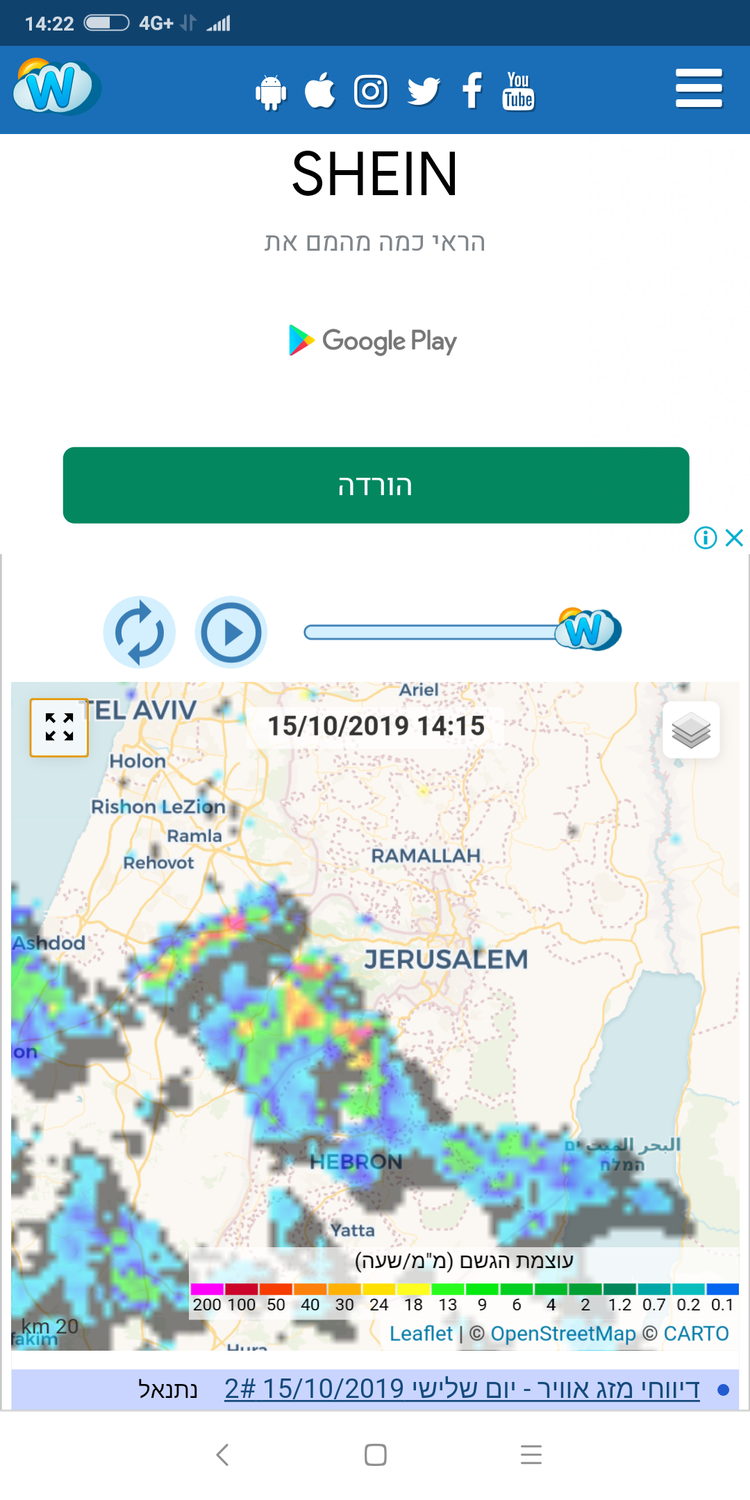Open the Android app link icon
The height and width of the screenshot is (1500, 750).
[x=271, y=93]
